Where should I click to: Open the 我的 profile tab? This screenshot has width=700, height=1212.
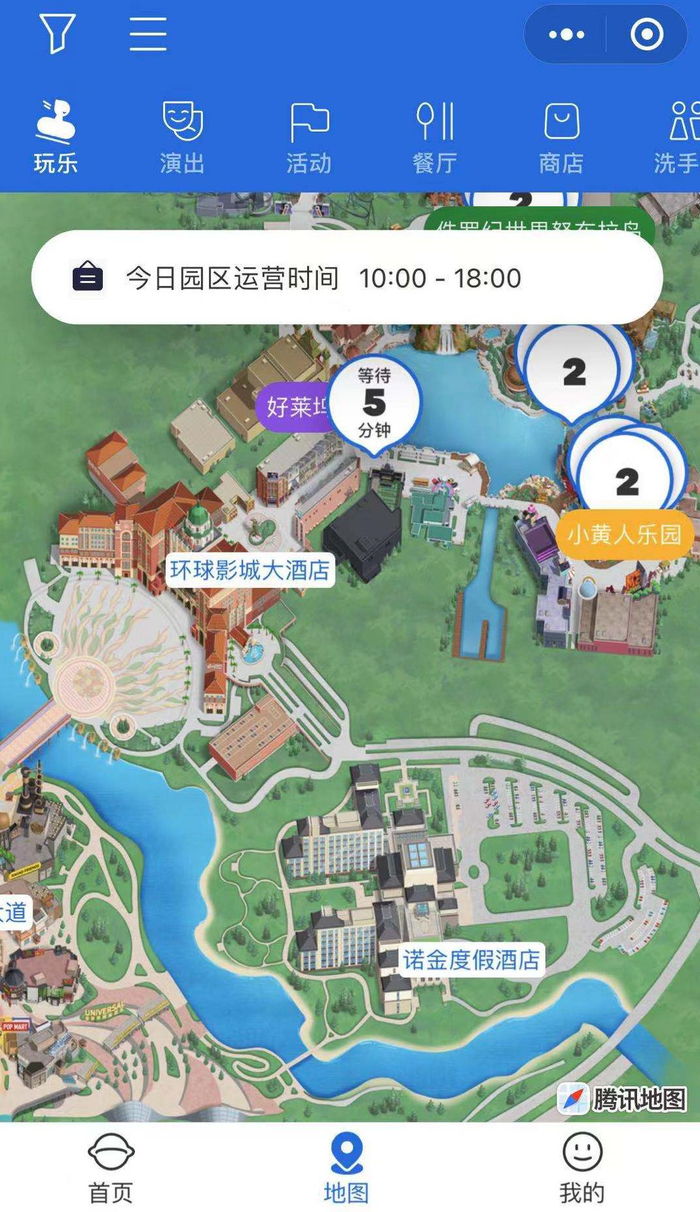pos(582,1168)
